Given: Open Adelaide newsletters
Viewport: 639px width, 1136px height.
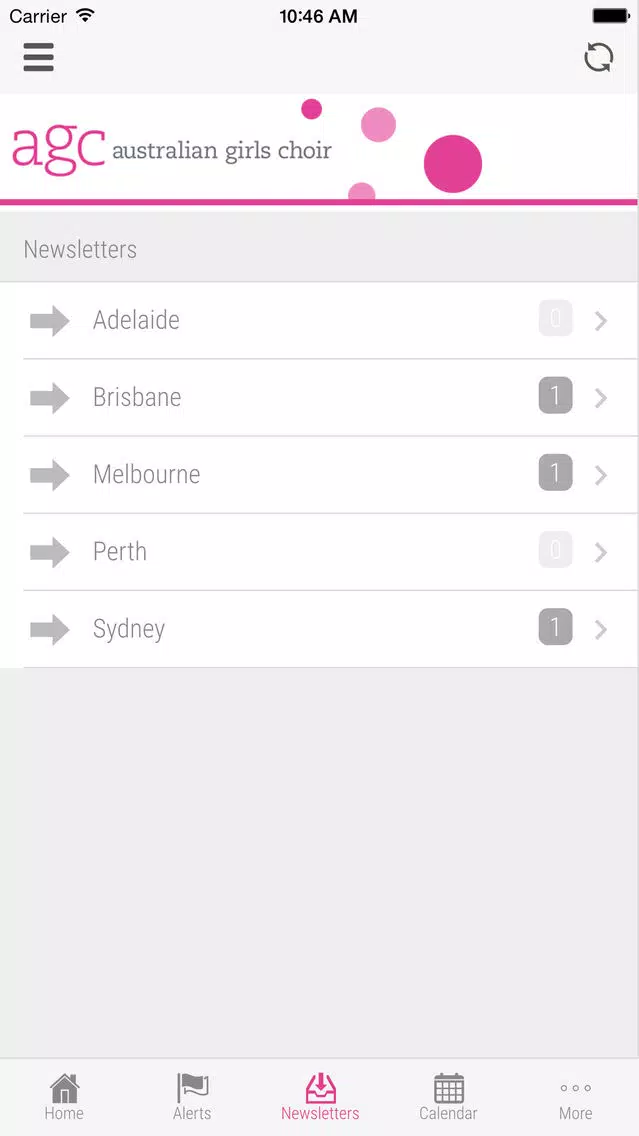Looking at the screenshot, I should pyautogui.click(x=320, y=321).
